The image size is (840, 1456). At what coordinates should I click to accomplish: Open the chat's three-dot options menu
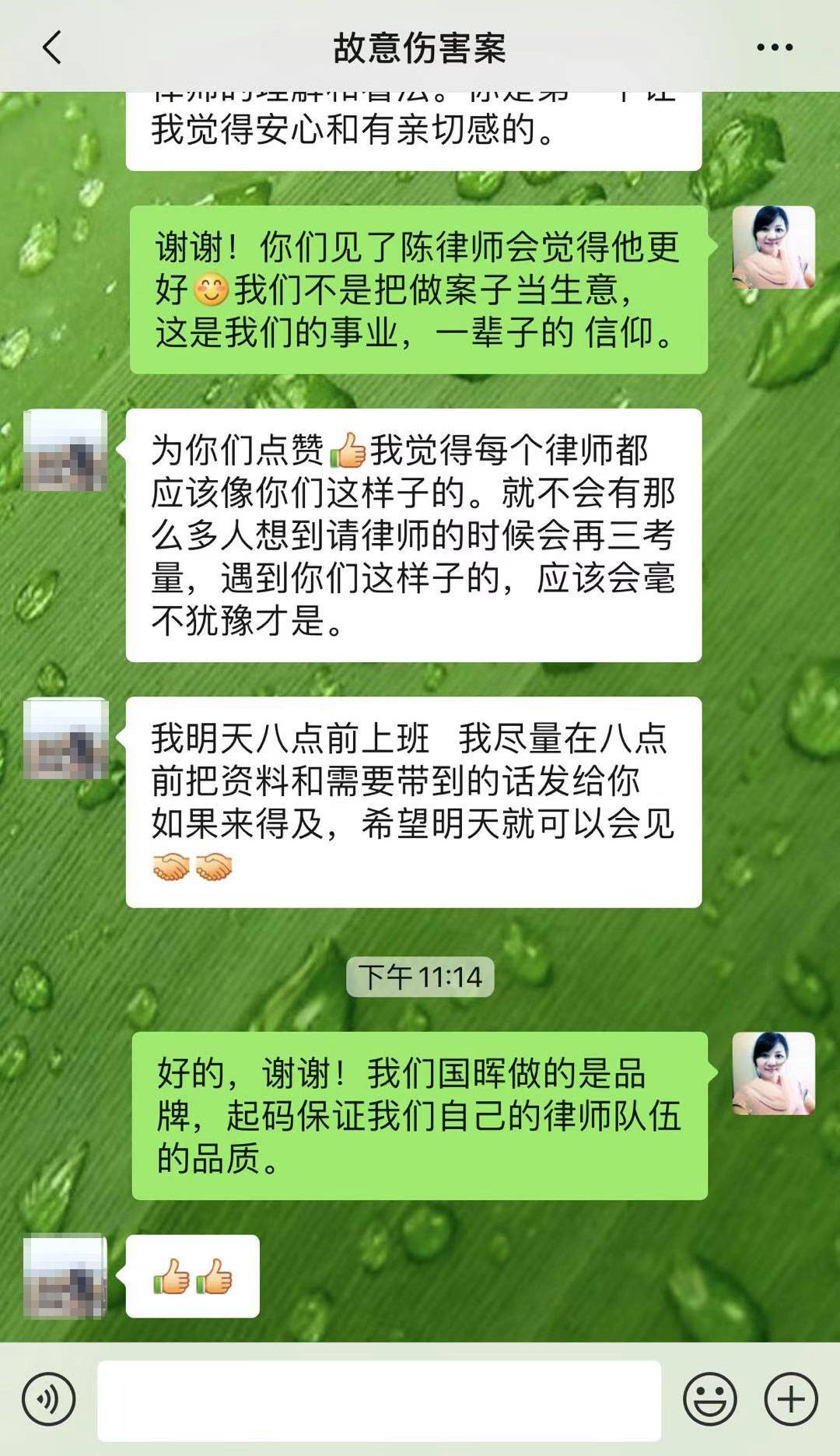click(x=775, y=47)
